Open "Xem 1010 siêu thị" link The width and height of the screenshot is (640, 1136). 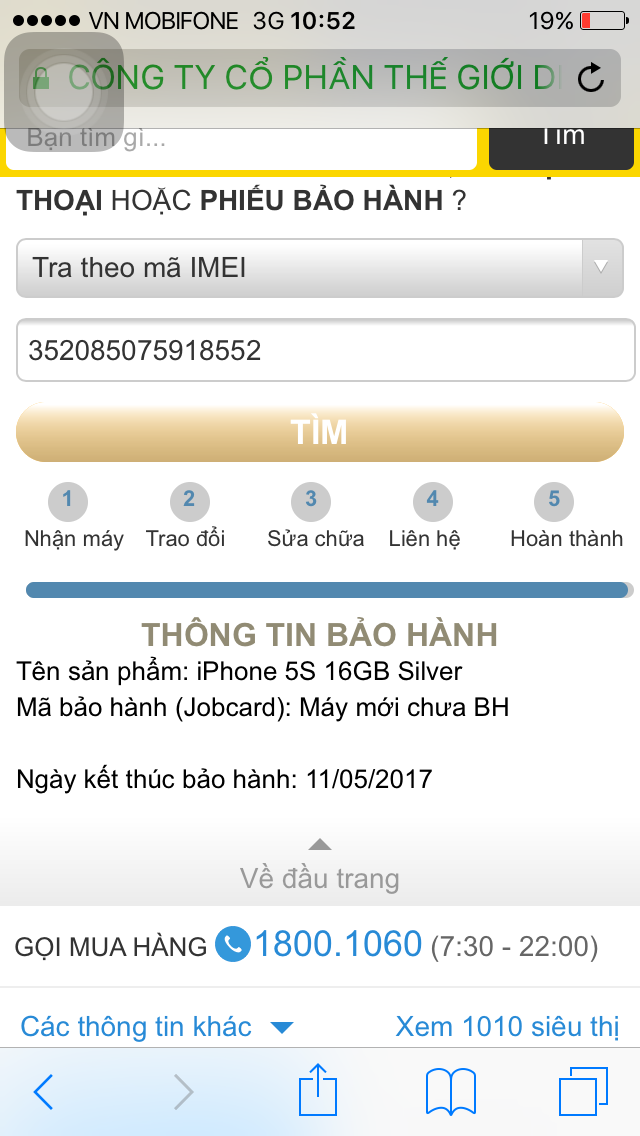coord(507,1026)
